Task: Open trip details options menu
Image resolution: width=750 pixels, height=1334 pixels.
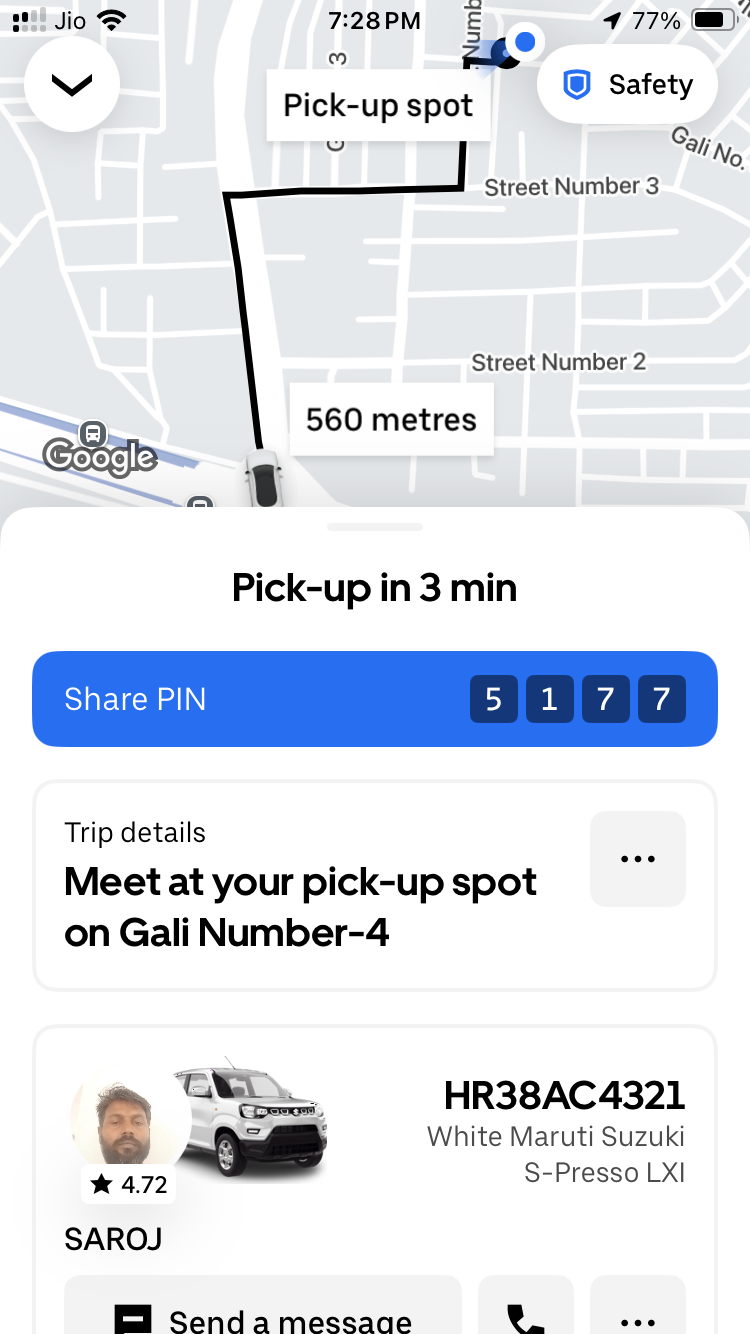Action: click(637, 859)
